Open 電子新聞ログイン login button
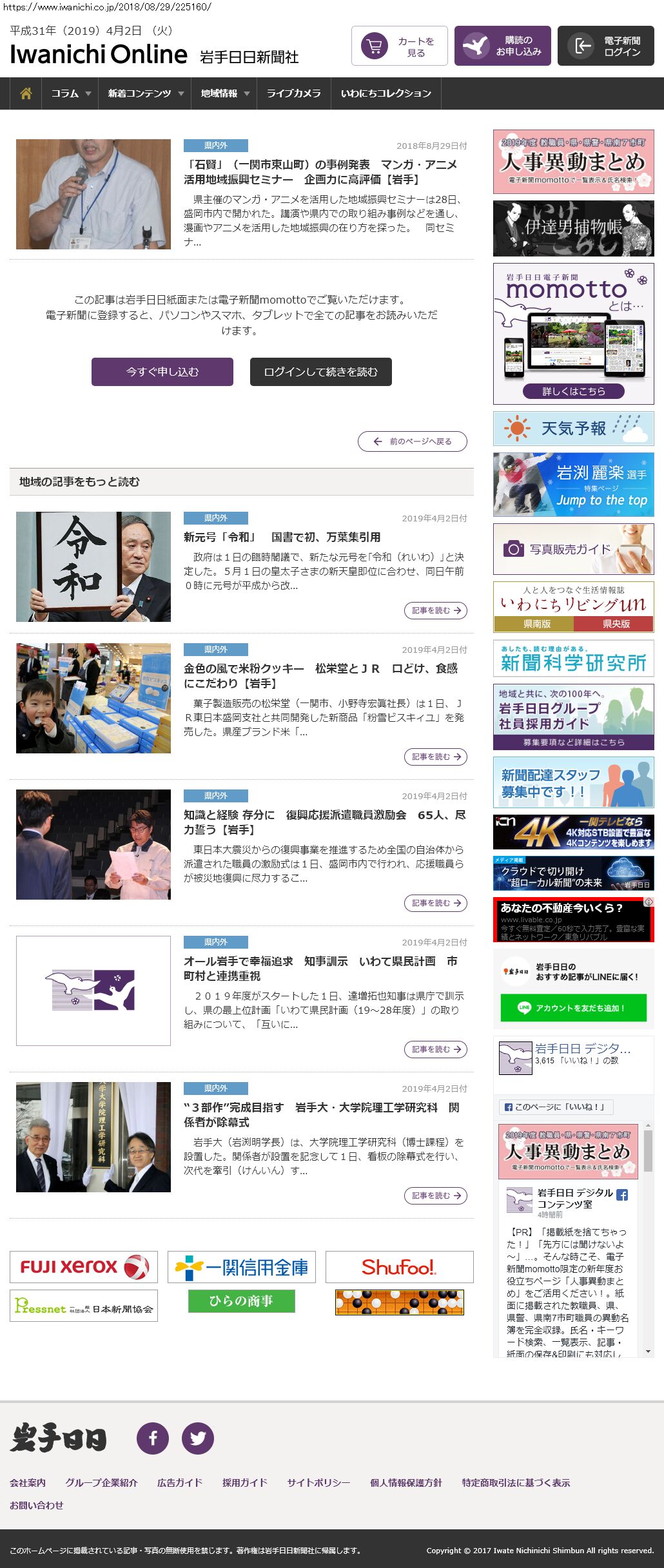Viewport: 664px width, 1568px height. [605, 46]
